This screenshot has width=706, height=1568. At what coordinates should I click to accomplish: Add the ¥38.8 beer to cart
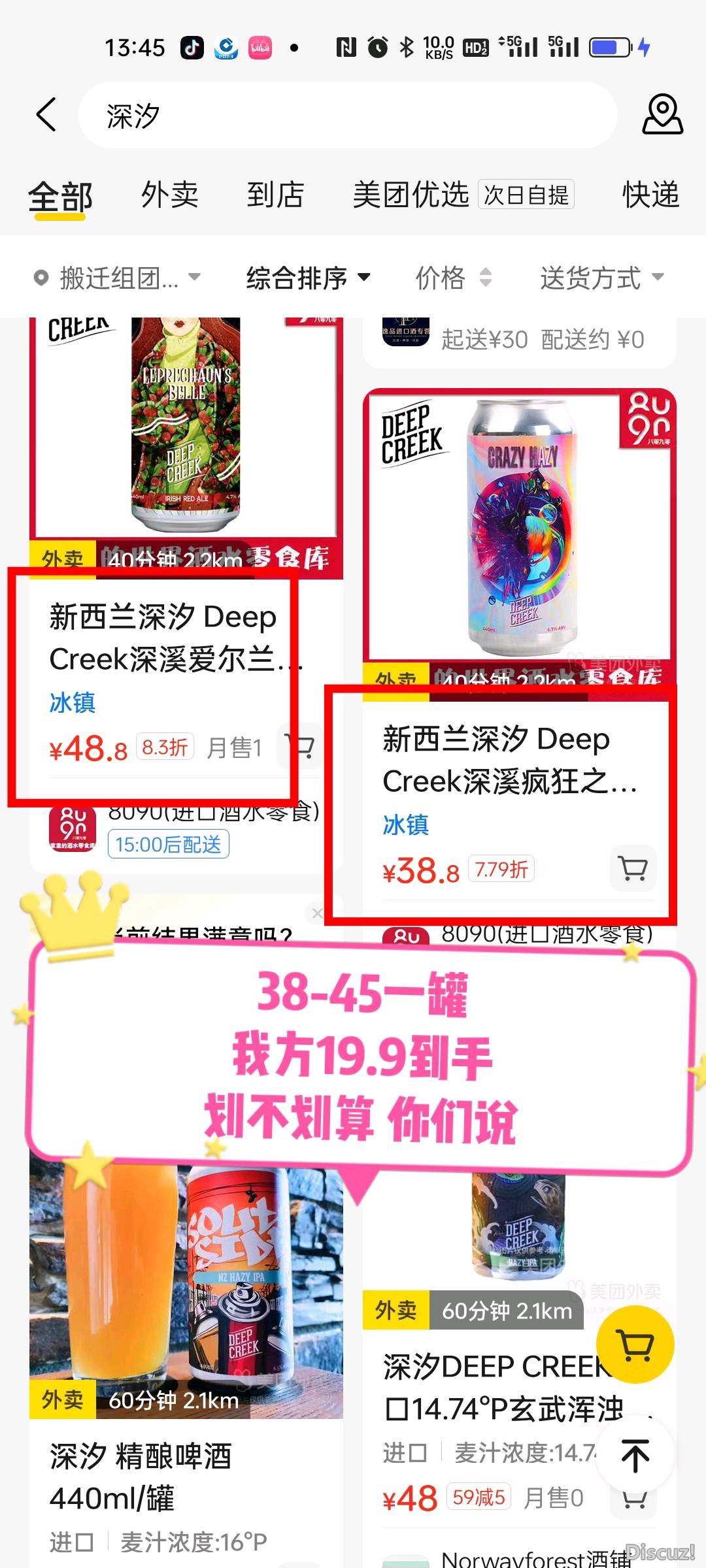pos(632,869)
